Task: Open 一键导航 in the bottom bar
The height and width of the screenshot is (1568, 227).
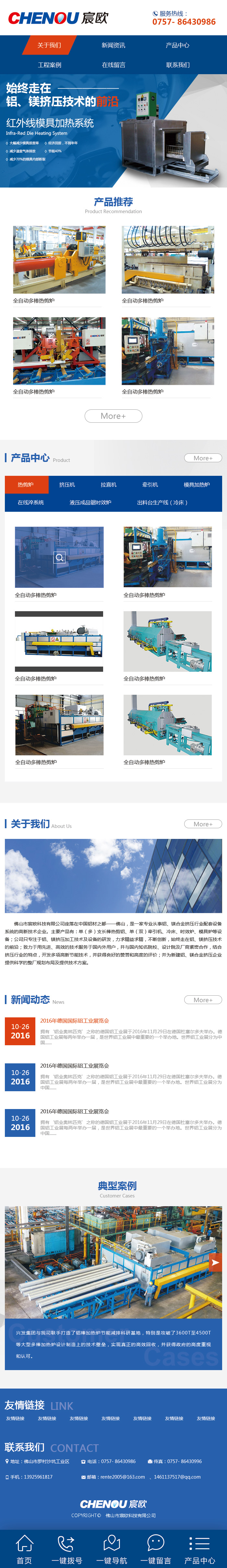Action: [112, 1549]
